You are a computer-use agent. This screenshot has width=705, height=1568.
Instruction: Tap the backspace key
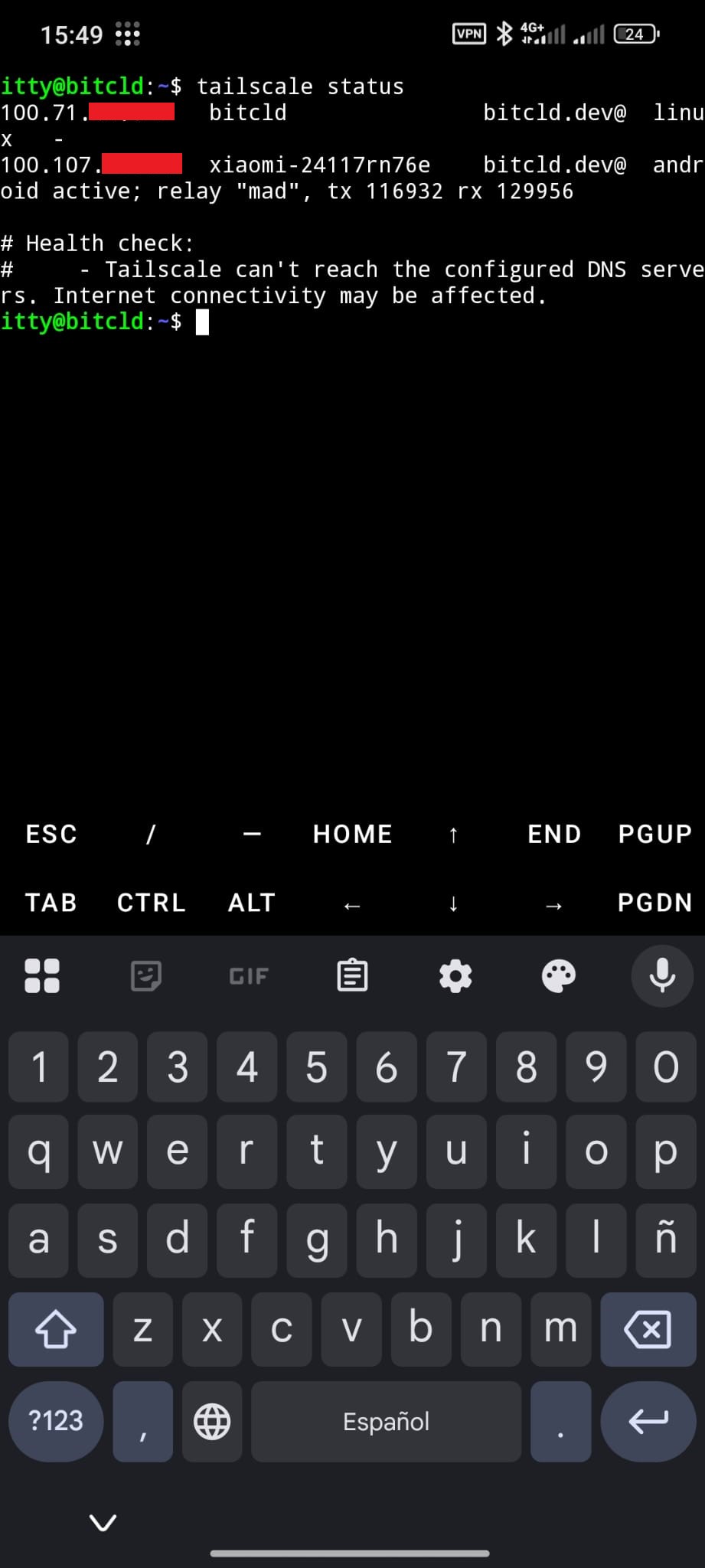click(x=648, y=1329)
